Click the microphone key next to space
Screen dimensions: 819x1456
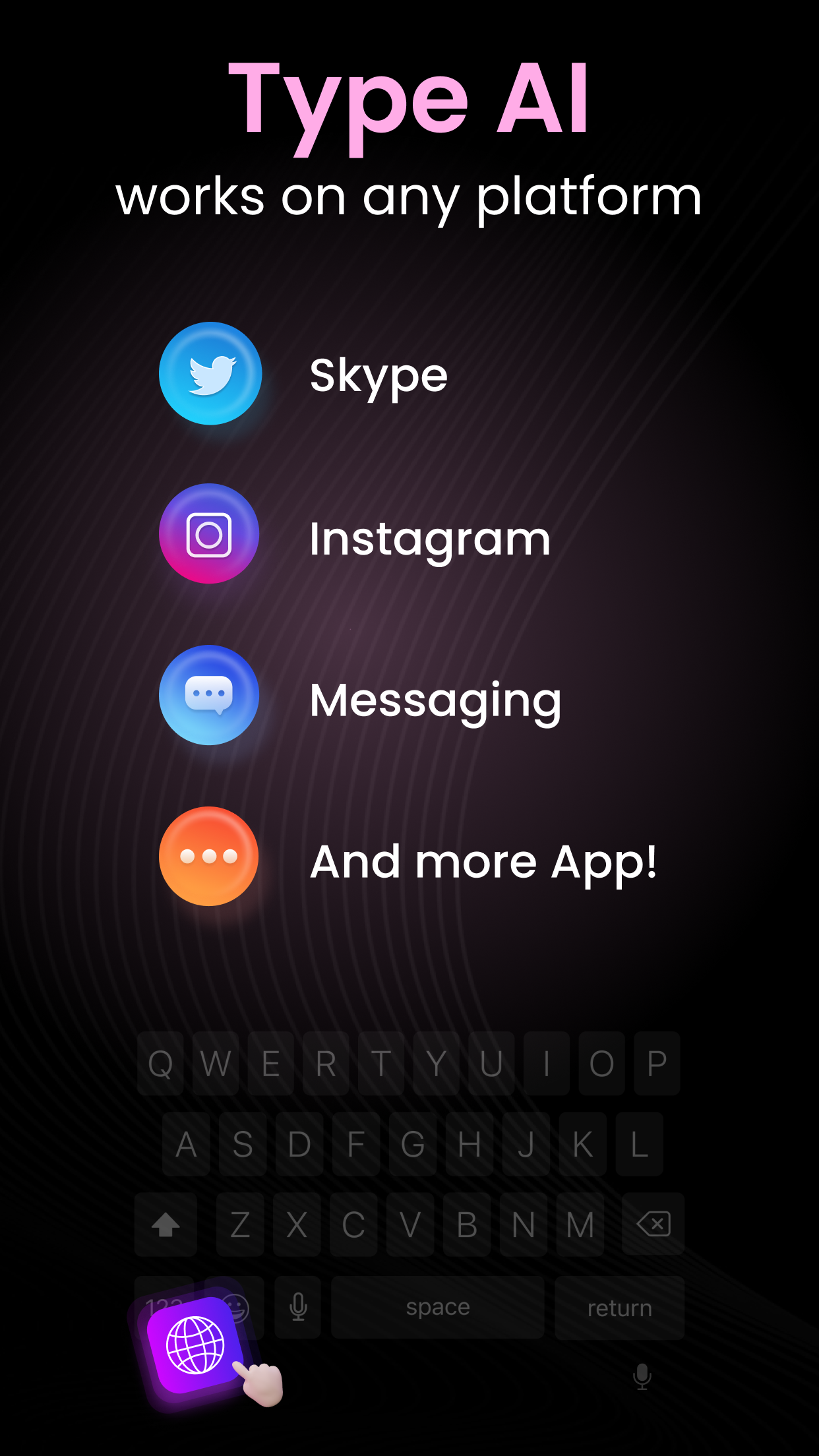(297, 1306)
